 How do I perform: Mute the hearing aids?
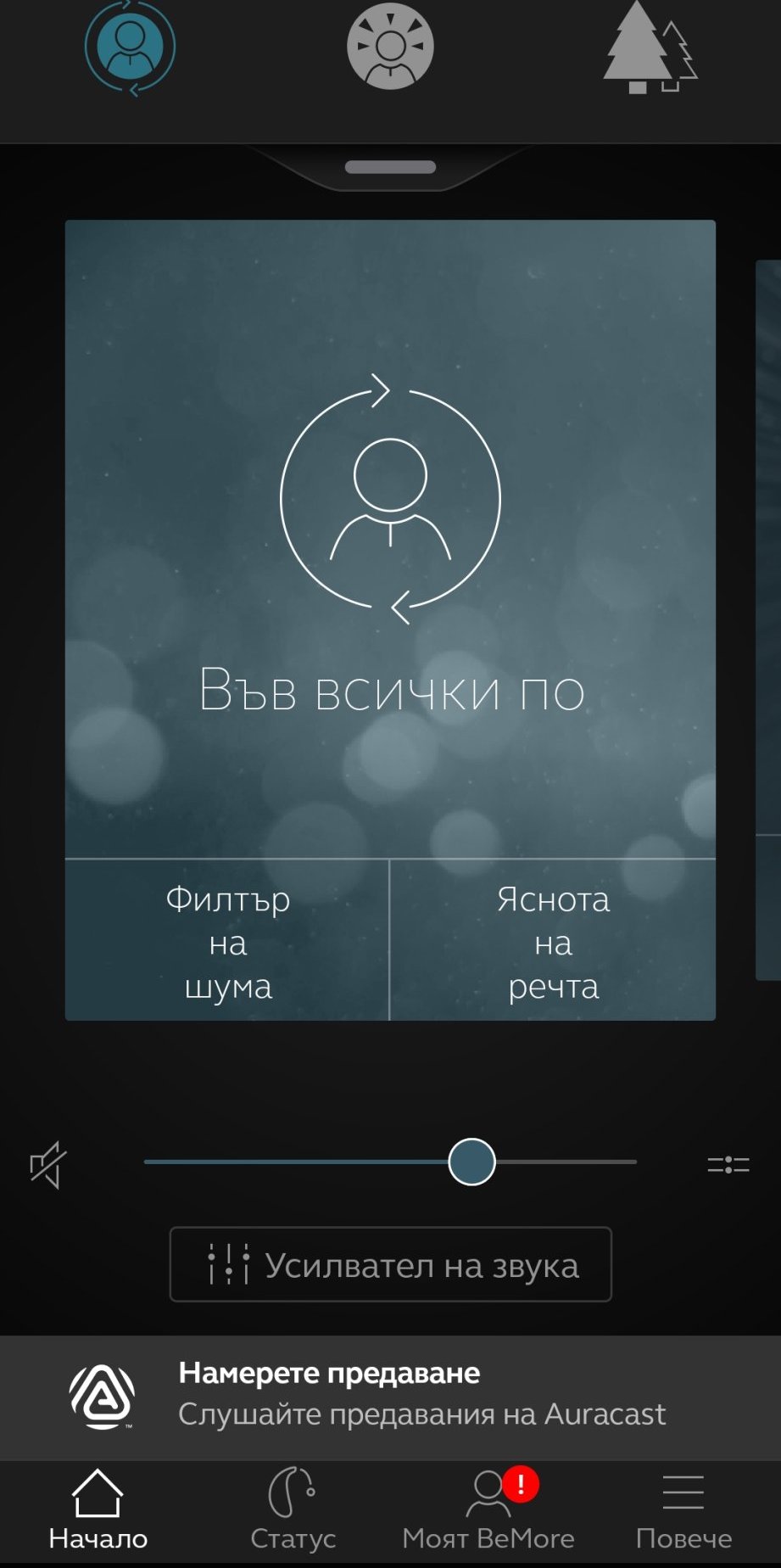pos(48,1164)
